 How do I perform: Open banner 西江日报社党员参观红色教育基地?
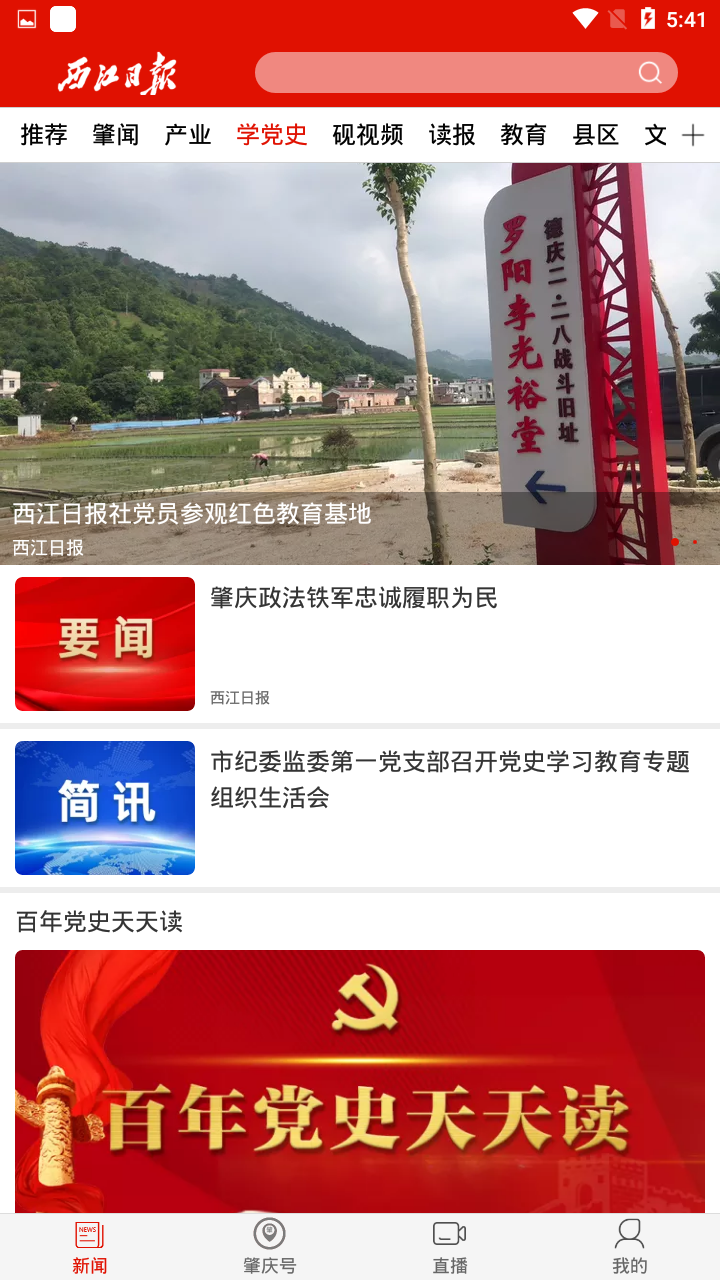[360, 364]
